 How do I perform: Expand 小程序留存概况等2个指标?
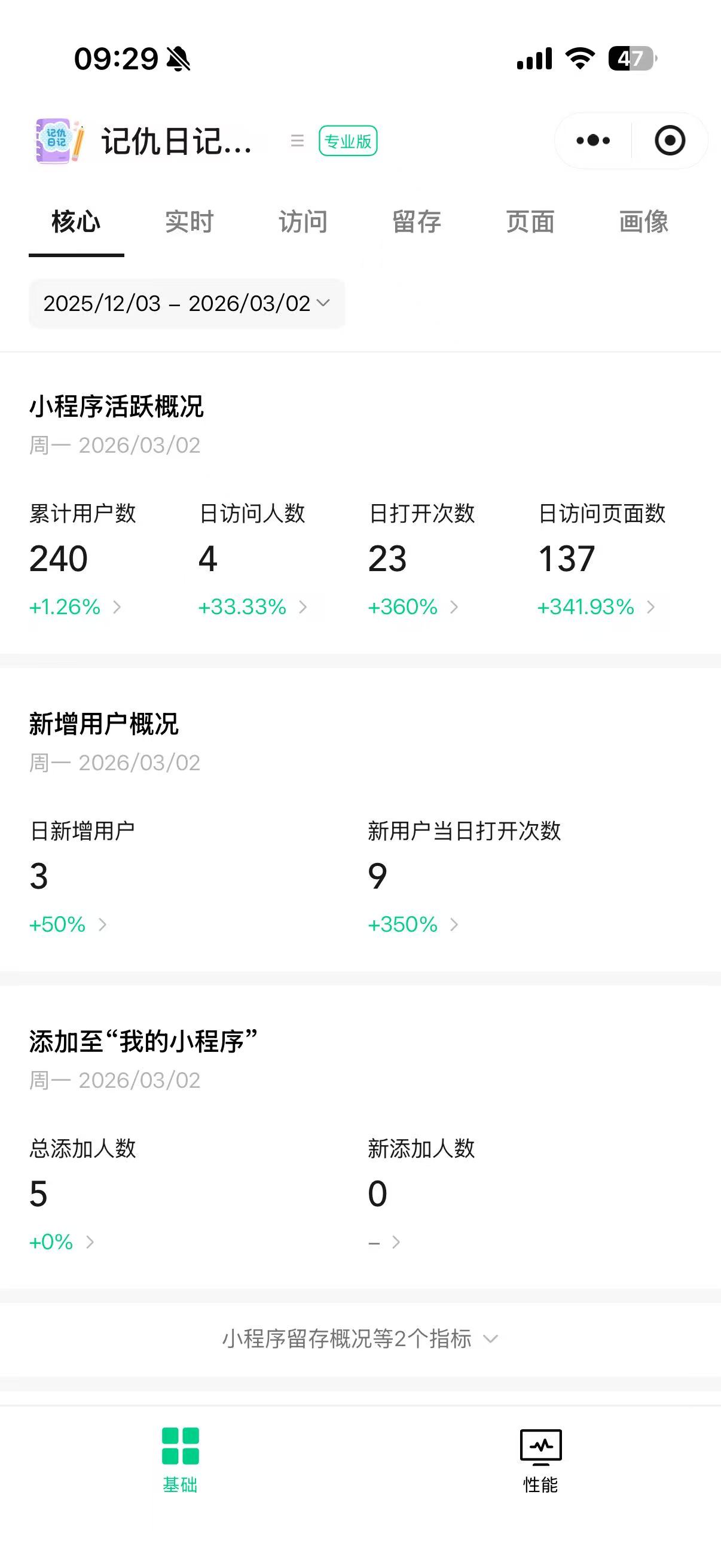point(360,1339)
